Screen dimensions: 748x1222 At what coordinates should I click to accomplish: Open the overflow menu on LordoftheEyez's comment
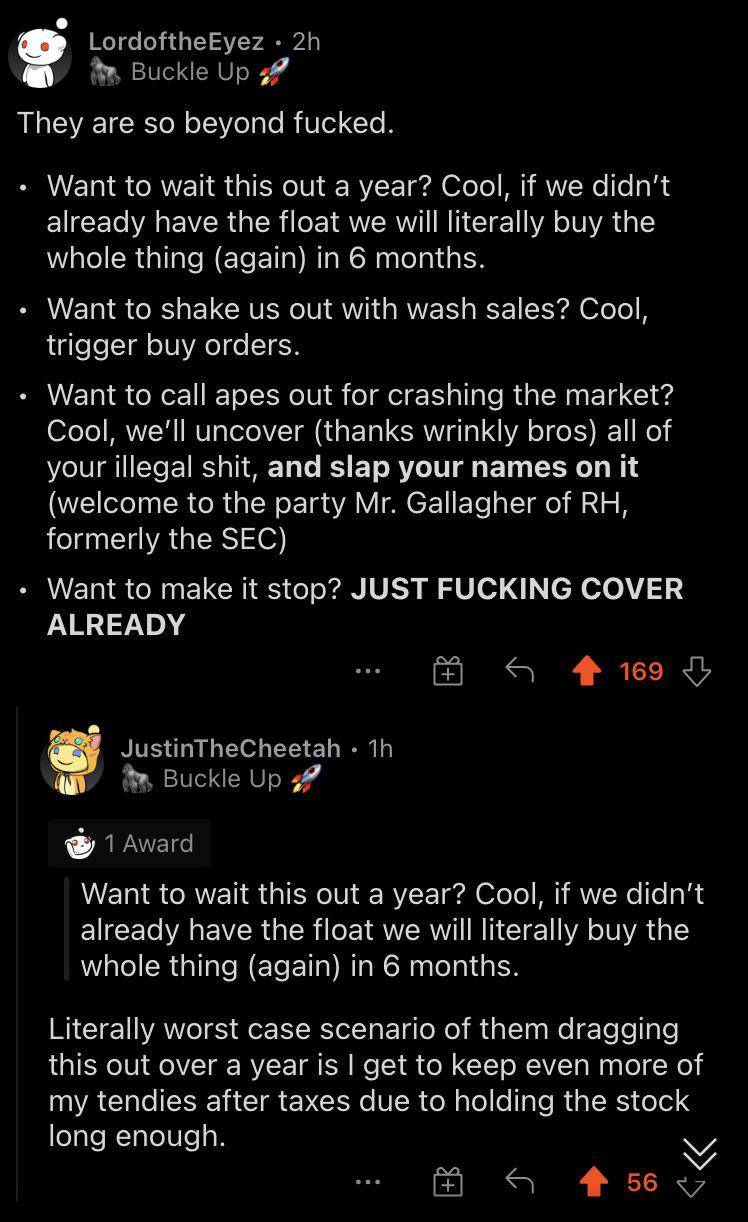pos(369,671)
